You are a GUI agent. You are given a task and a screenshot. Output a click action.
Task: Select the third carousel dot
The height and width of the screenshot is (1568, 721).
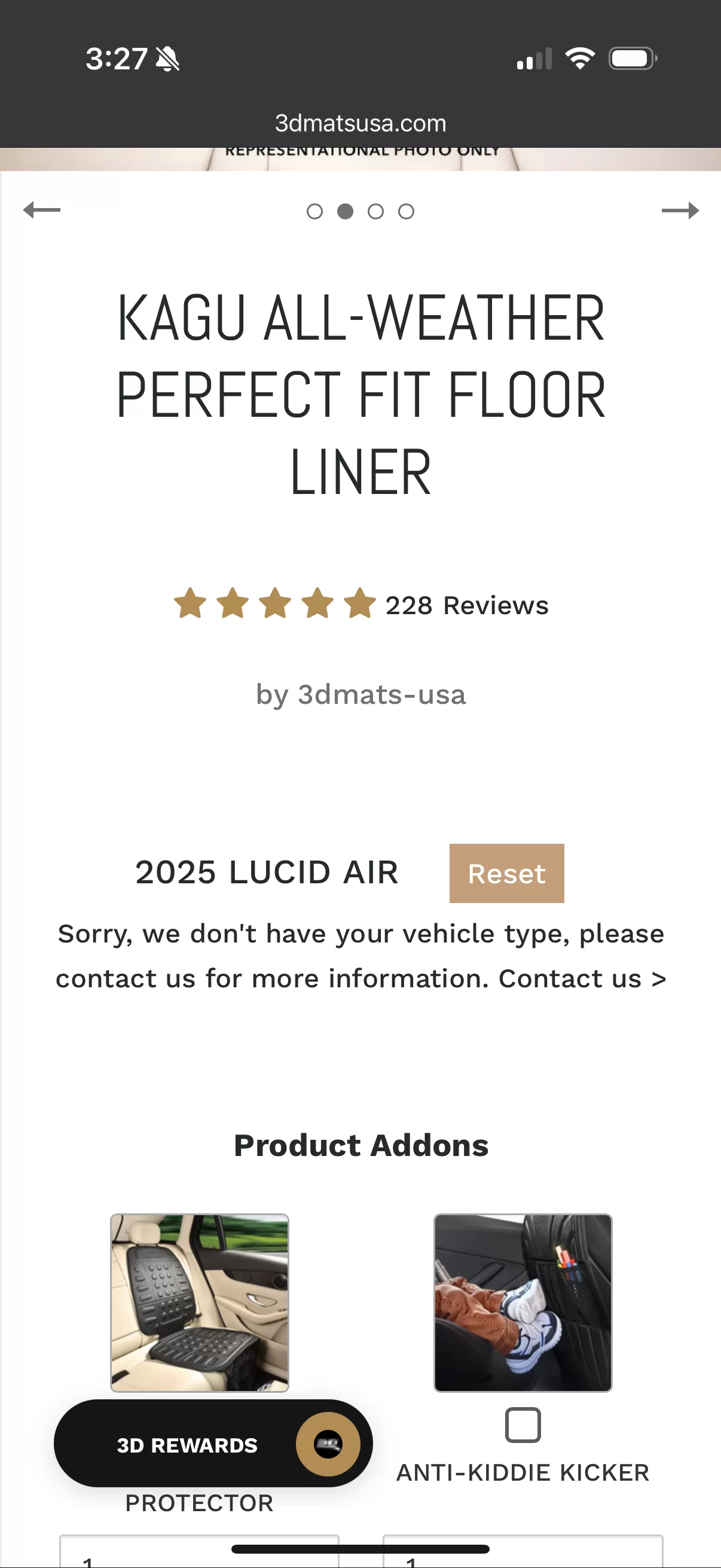tap(375, 211)
